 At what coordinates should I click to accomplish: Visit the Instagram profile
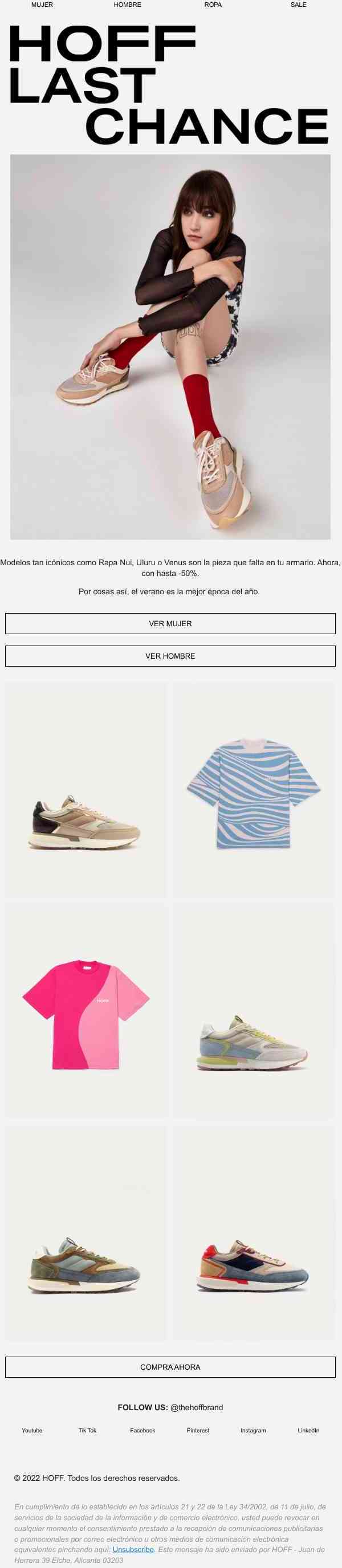253,1431
